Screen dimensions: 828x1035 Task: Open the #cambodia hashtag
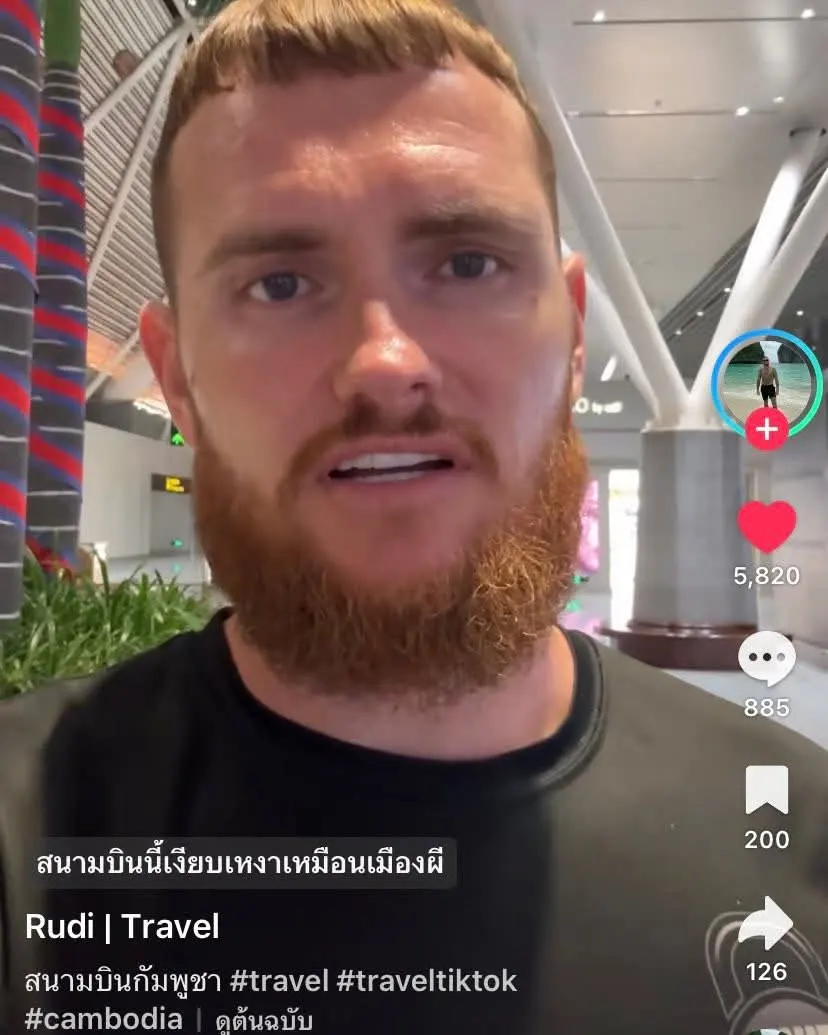click(103, 1019)
